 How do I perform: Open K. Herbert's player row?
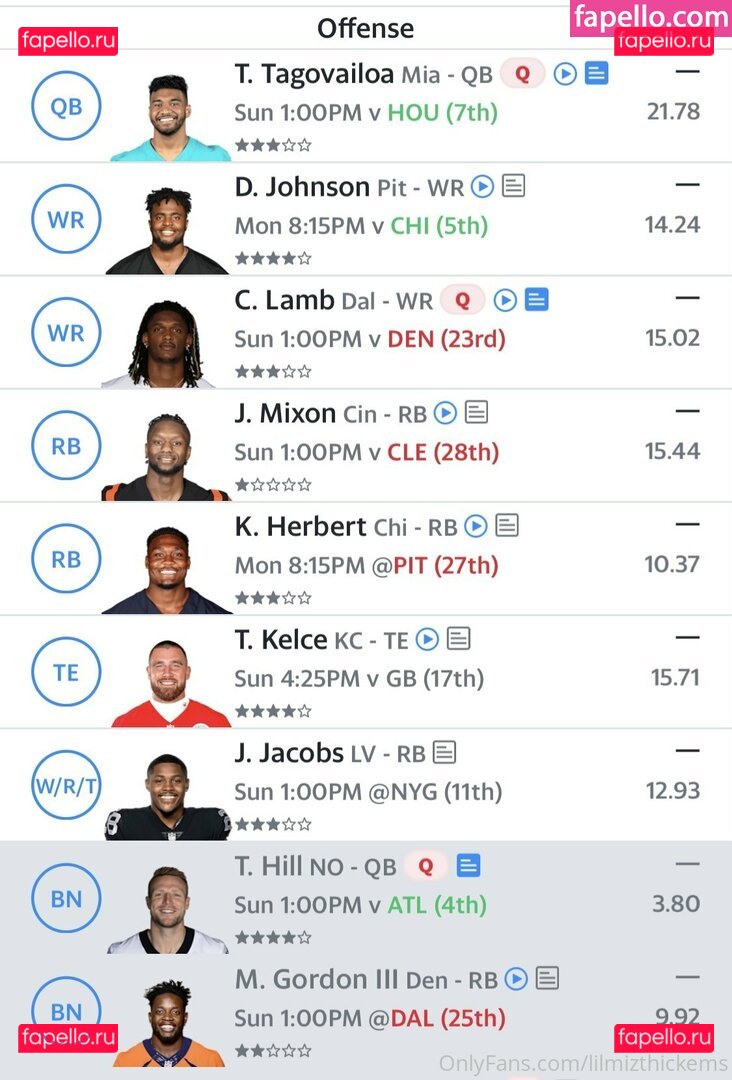tap(300, 526)
